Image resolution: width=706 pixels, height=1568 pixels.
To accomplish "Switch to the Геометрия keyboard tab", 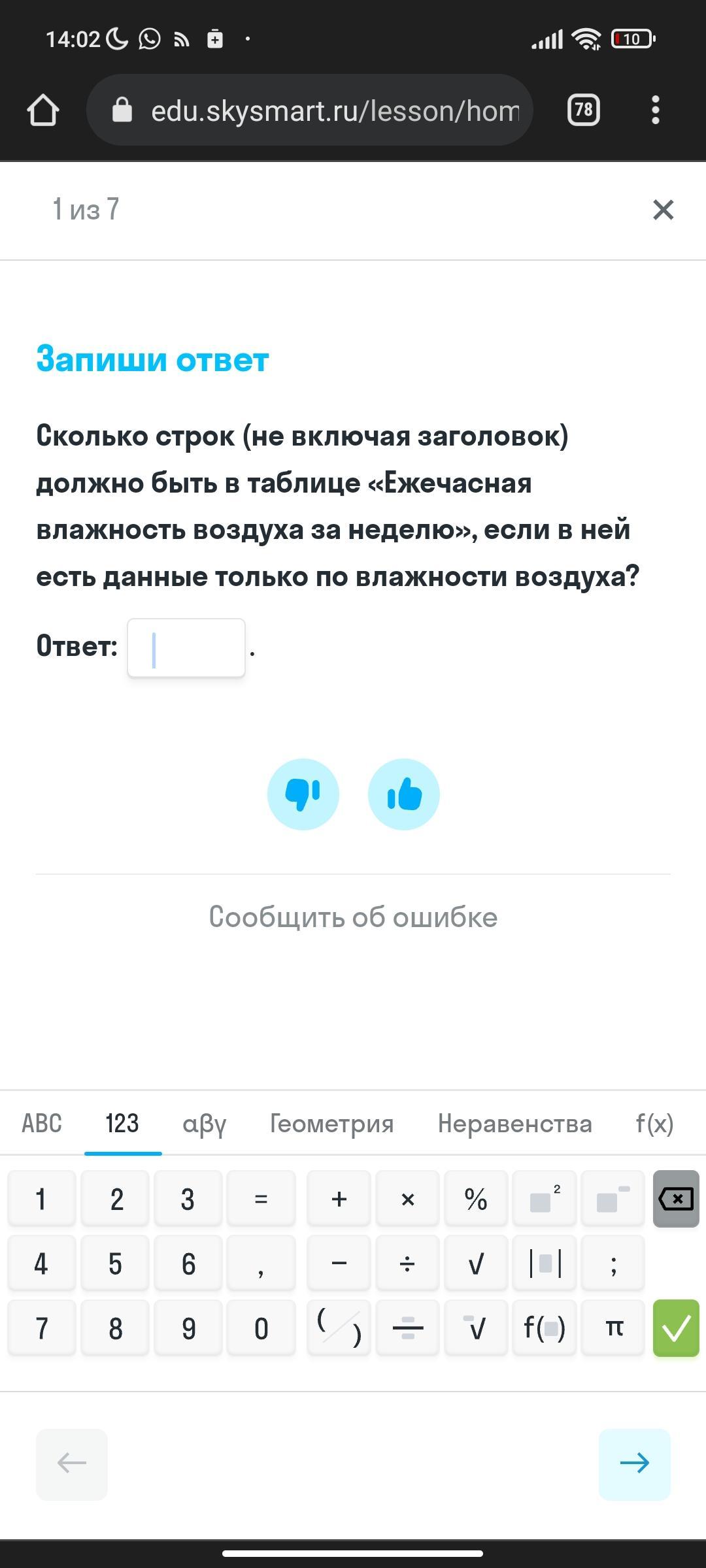I will 331,1124.
